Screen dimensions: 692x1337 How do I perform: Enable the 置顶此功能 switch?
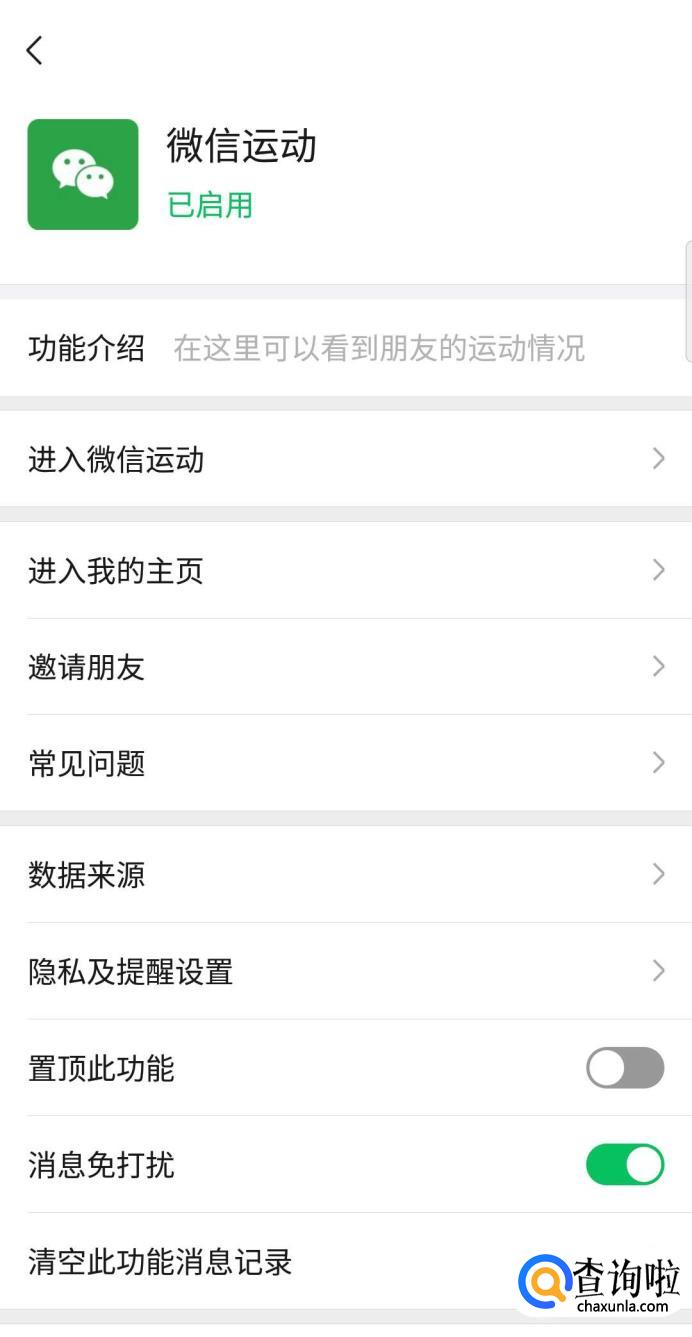(x=624, y=1067)
